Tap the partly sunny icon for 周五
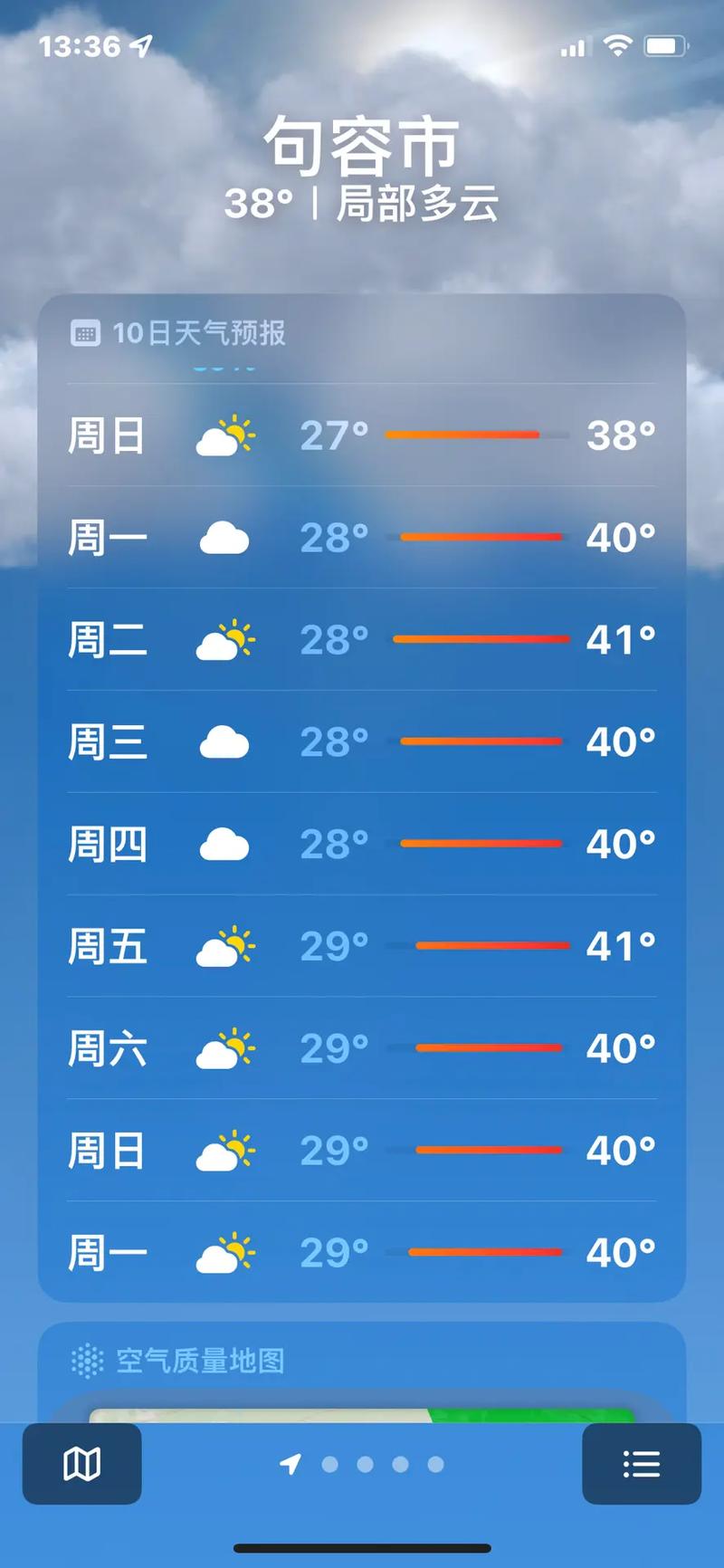 tap(225, 946)
